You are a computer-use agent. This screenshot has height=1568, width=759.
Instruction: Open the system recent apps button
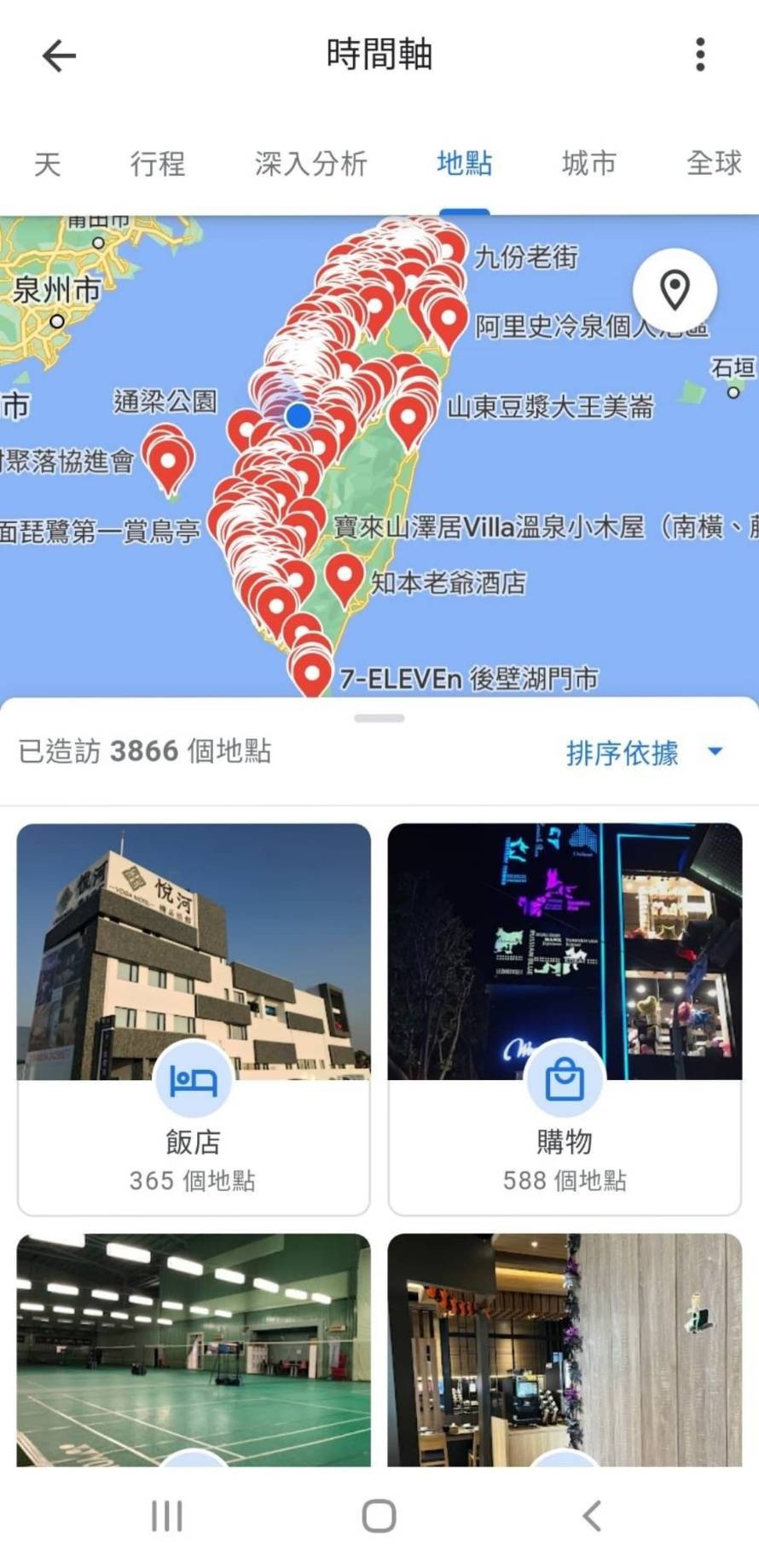tap(166, 1516)
